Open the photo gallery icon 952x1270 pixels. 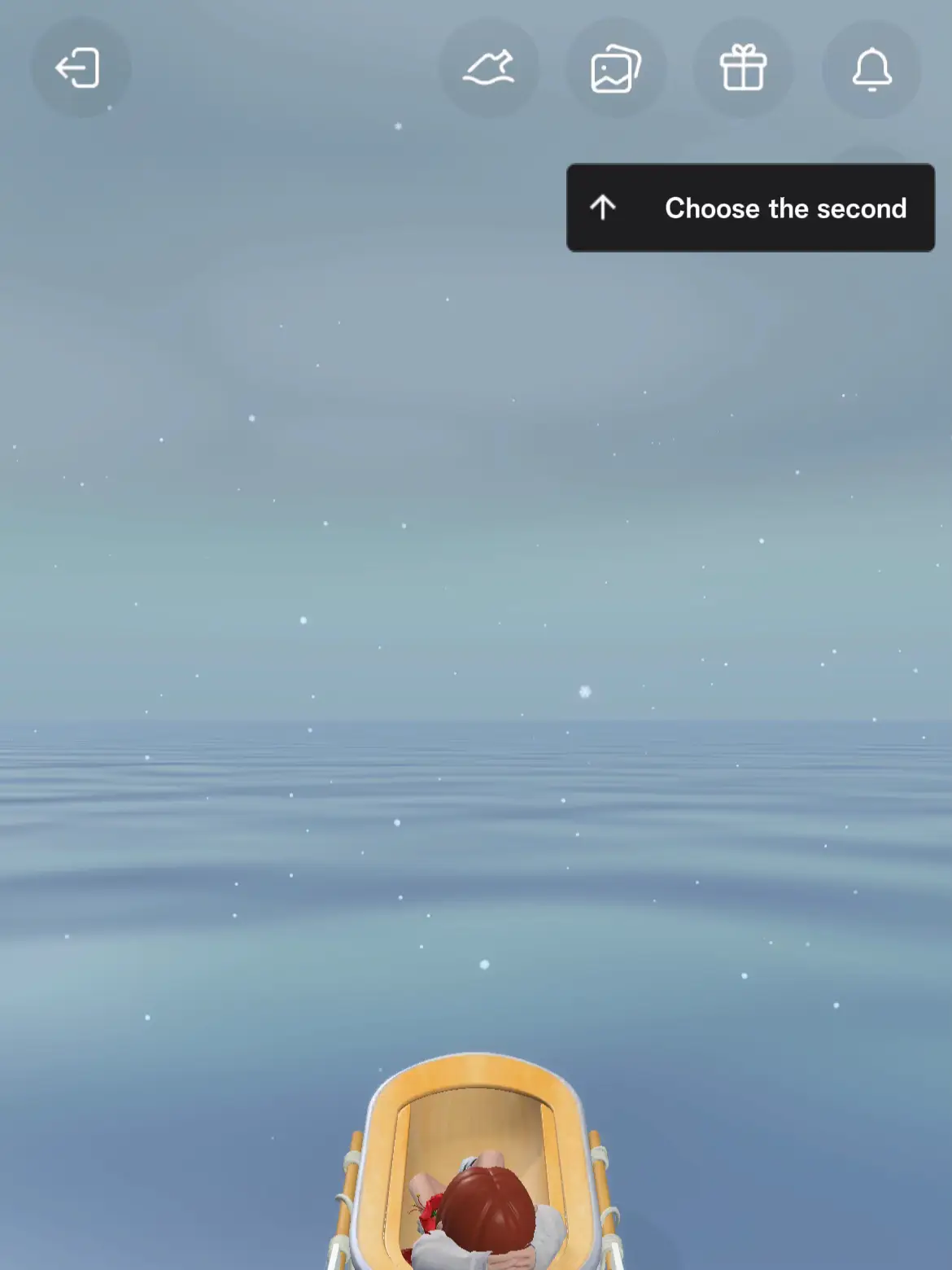point(616,68)
